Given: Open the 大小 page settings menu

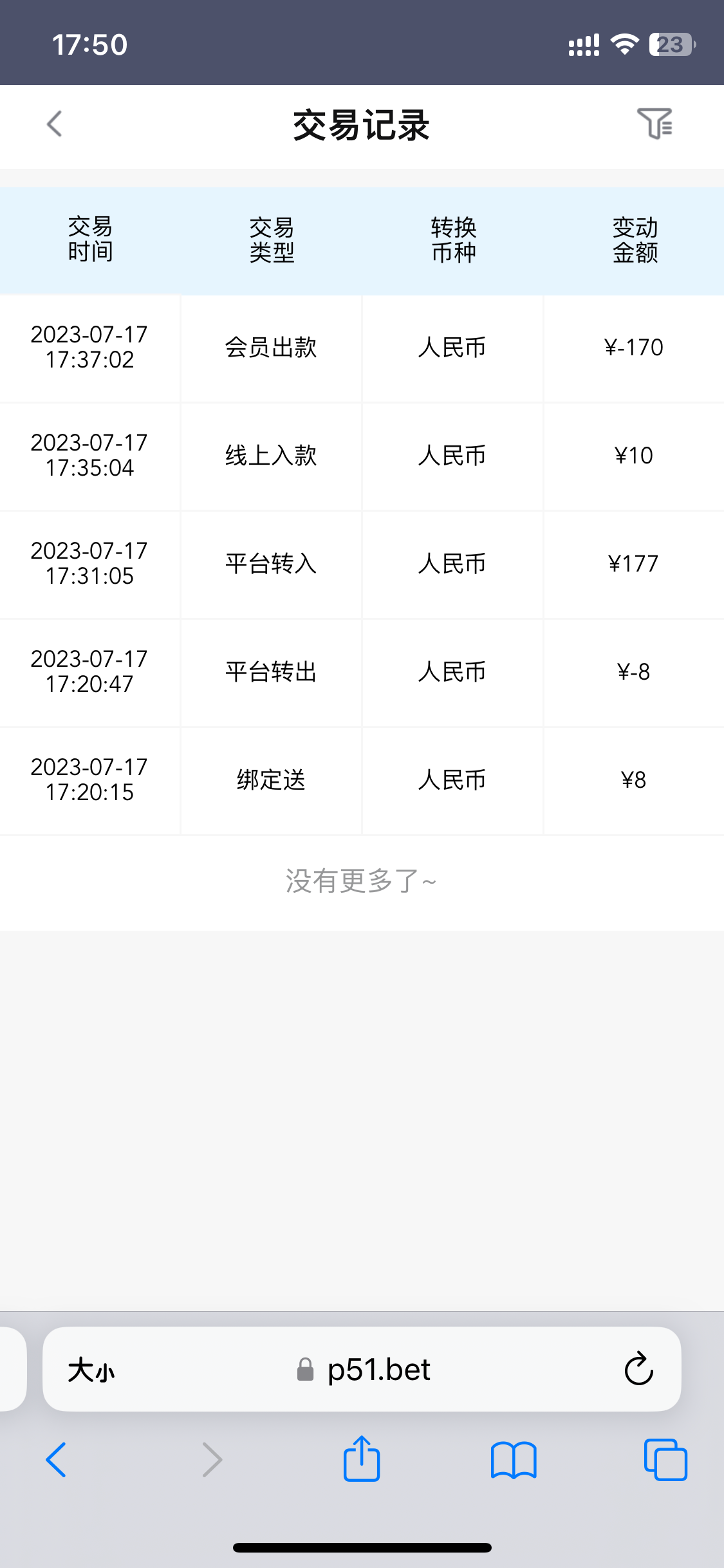Looking at the screenshot, I should point(91,1370).
